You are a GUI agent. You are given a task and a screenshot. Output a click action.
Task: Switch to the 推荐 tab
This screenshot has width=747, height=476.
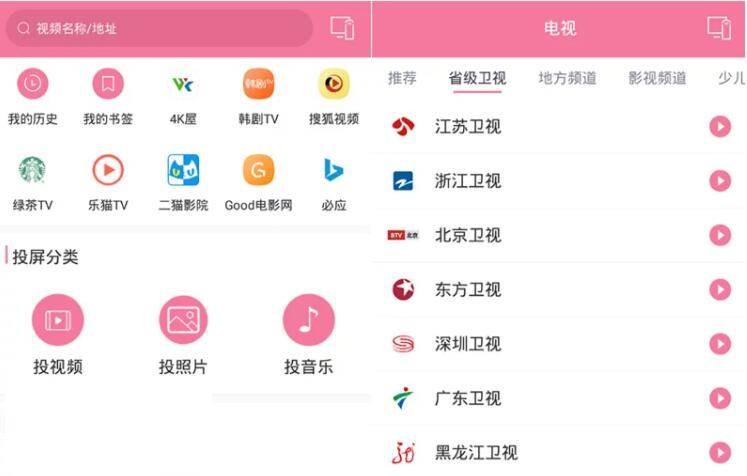402,78
